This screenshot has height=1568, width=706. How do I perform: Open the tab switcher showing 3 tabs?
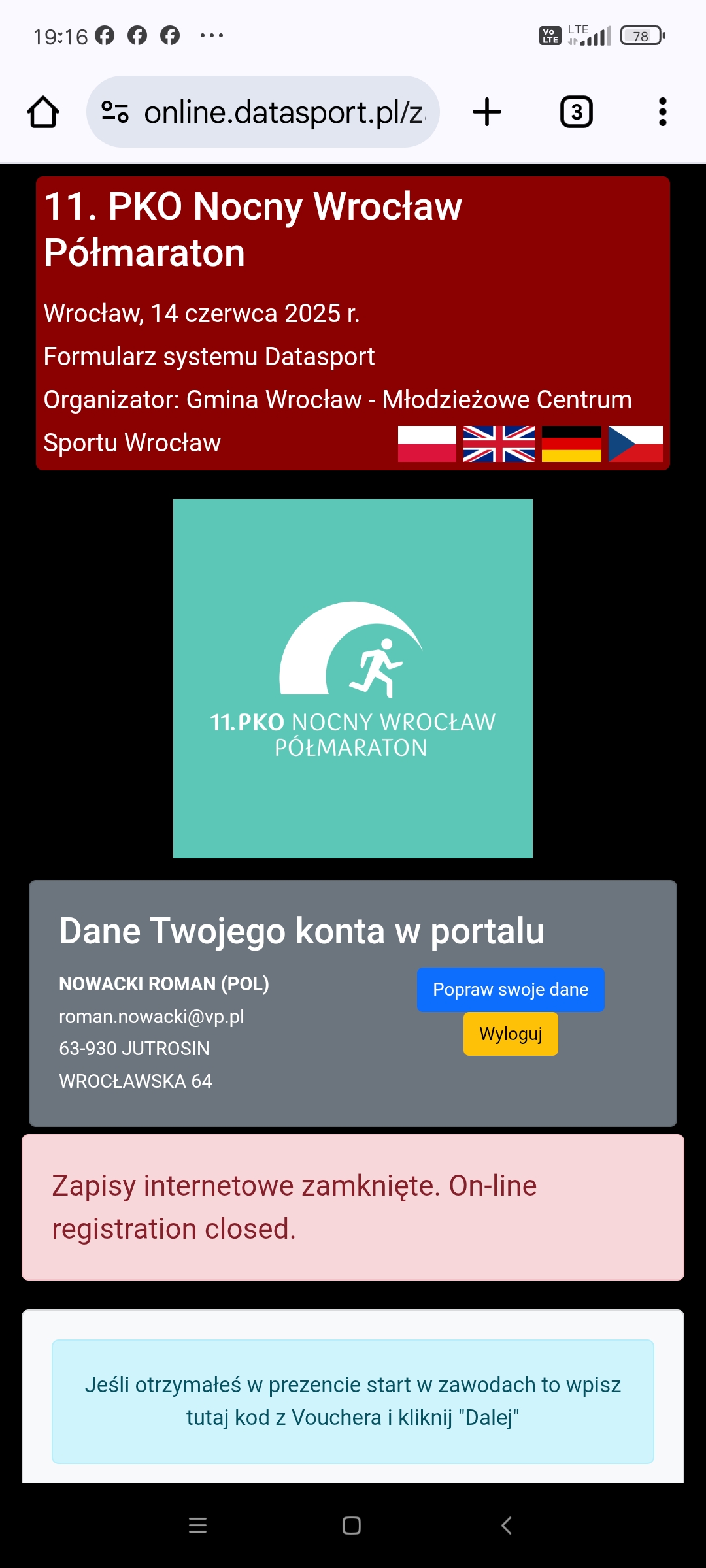576,112
